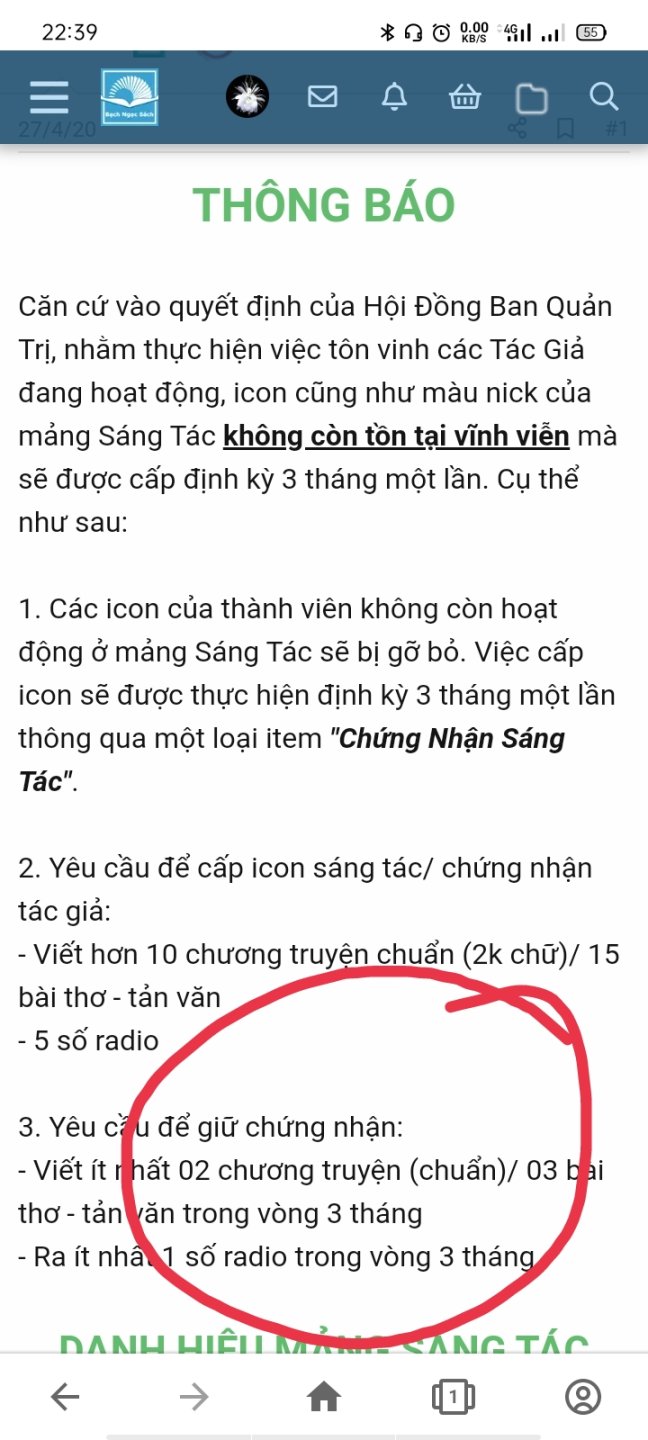Open the notifications bell
The height and width of the screenshot is (1440, 648).
[x=394, y=97]
